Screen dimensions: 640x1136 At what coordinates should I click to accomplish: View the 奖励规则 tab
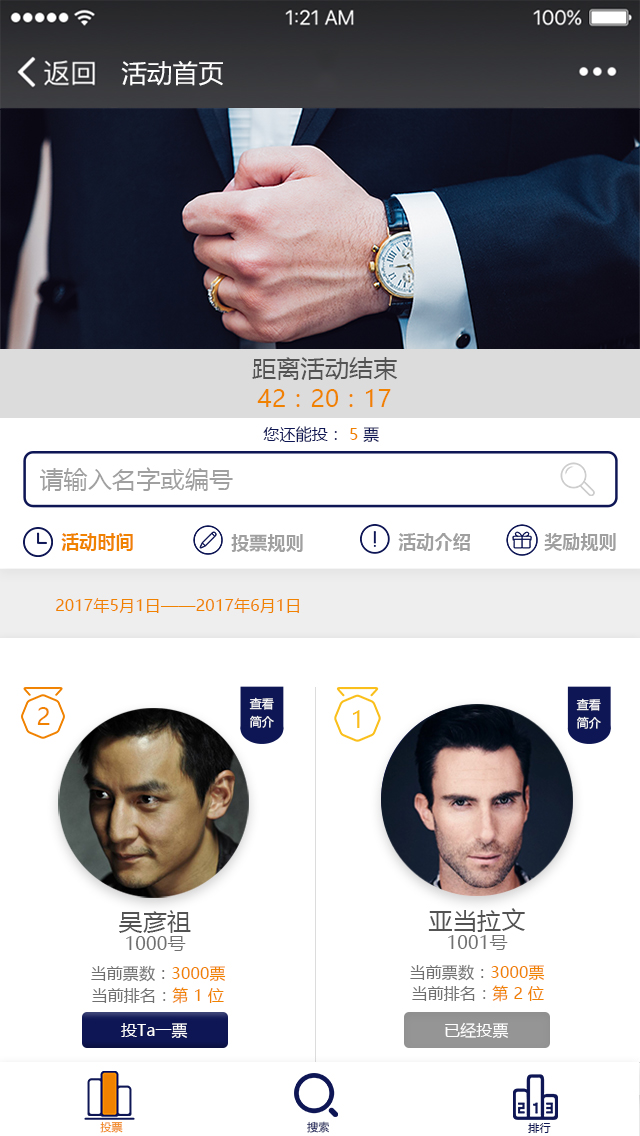point(561,542)
